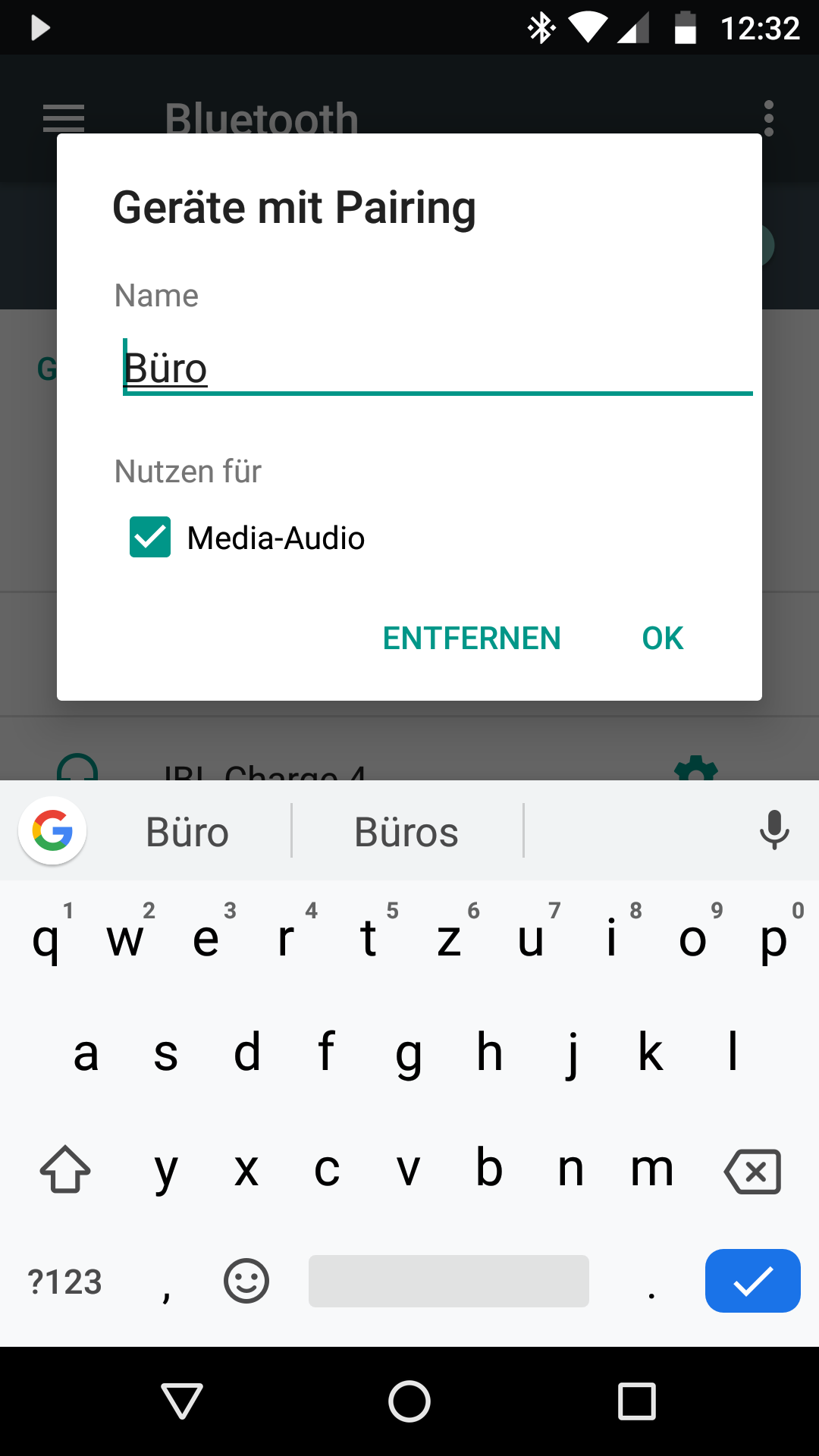Confirm the dialog with OK
Viewport: 819px width, 1456px height.
point(663,639)
